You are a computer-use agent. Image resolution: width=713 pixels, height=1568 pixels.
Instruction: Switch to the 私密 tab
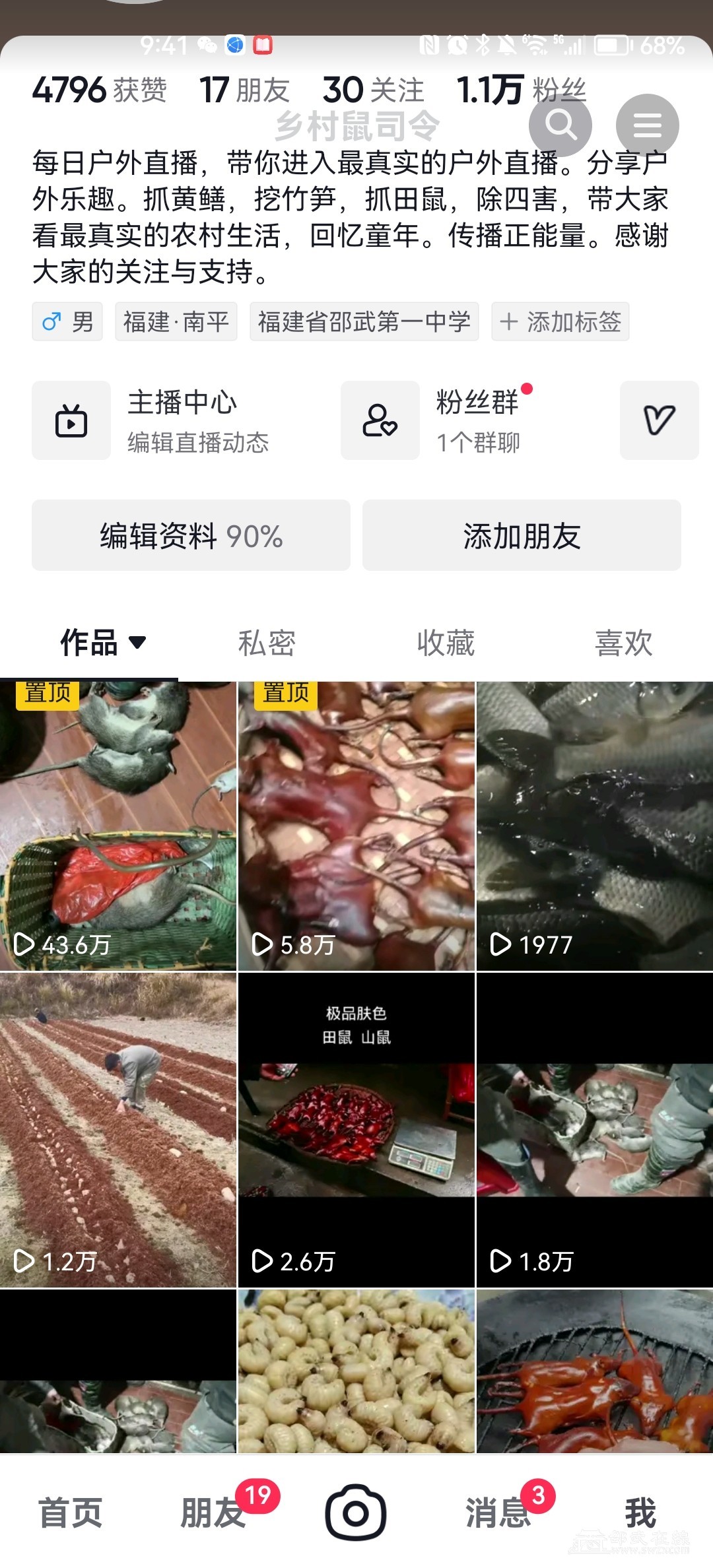coord(267,643)
